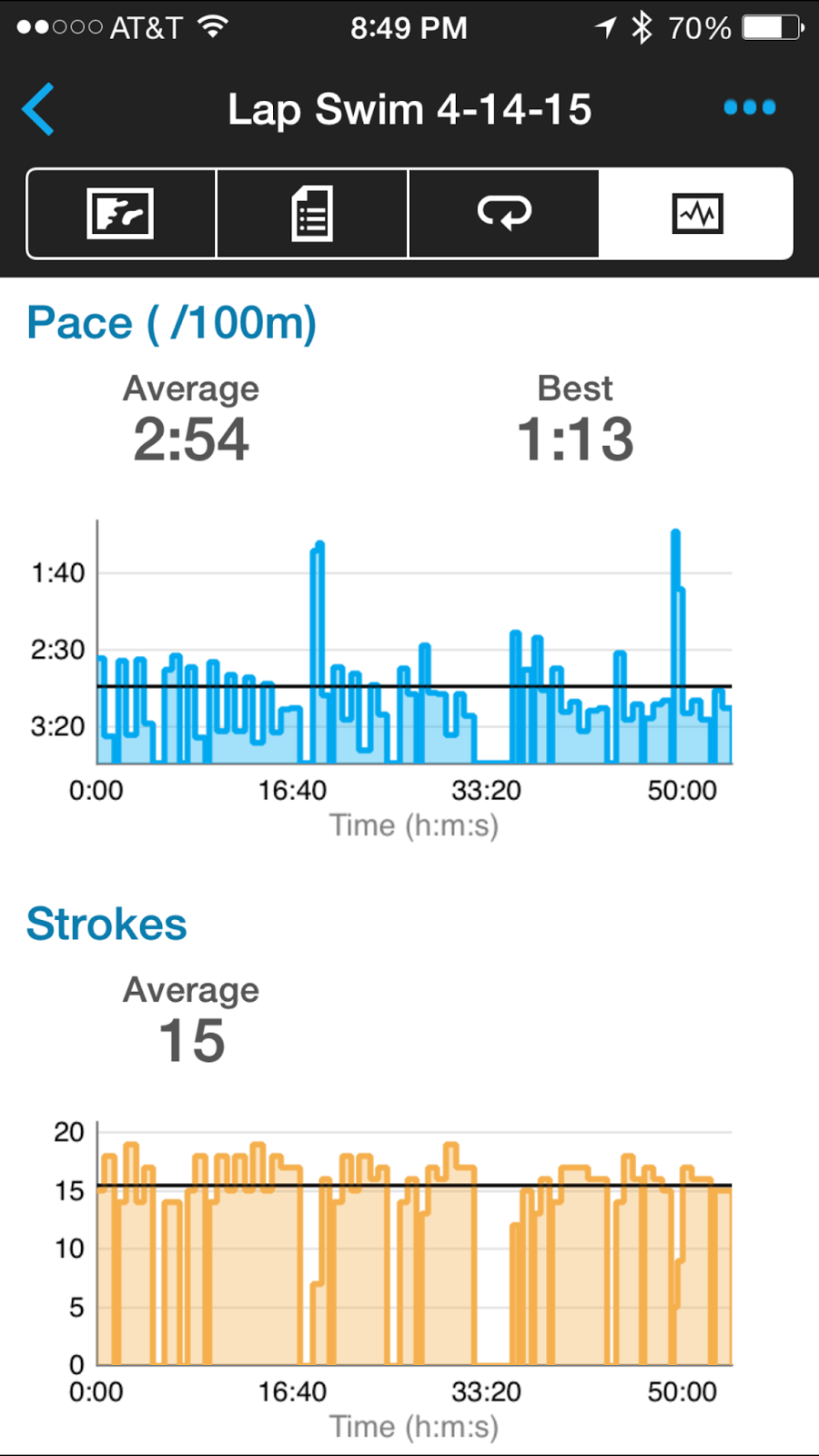This screenshot has height=1456, width=819.
Task: Open the three-dot more options menu
Action: click(749, 107)
